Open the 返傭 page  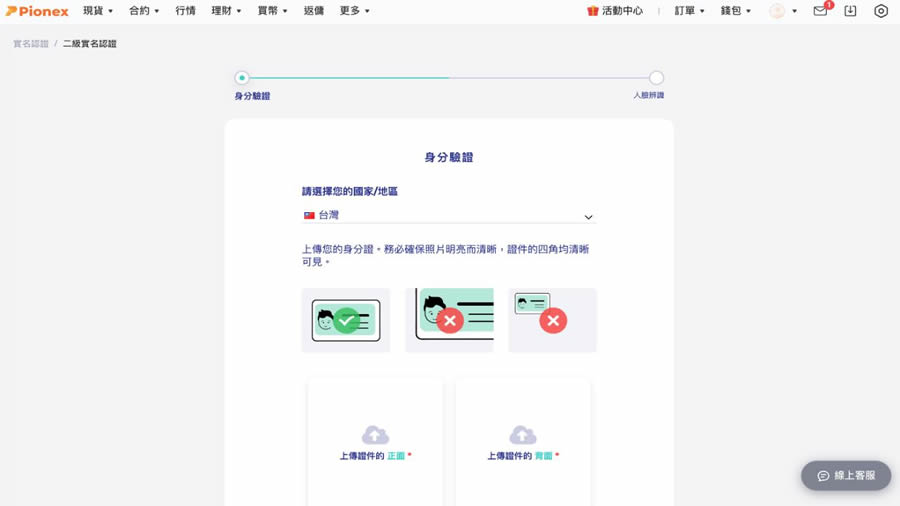[x=314, y=11]
